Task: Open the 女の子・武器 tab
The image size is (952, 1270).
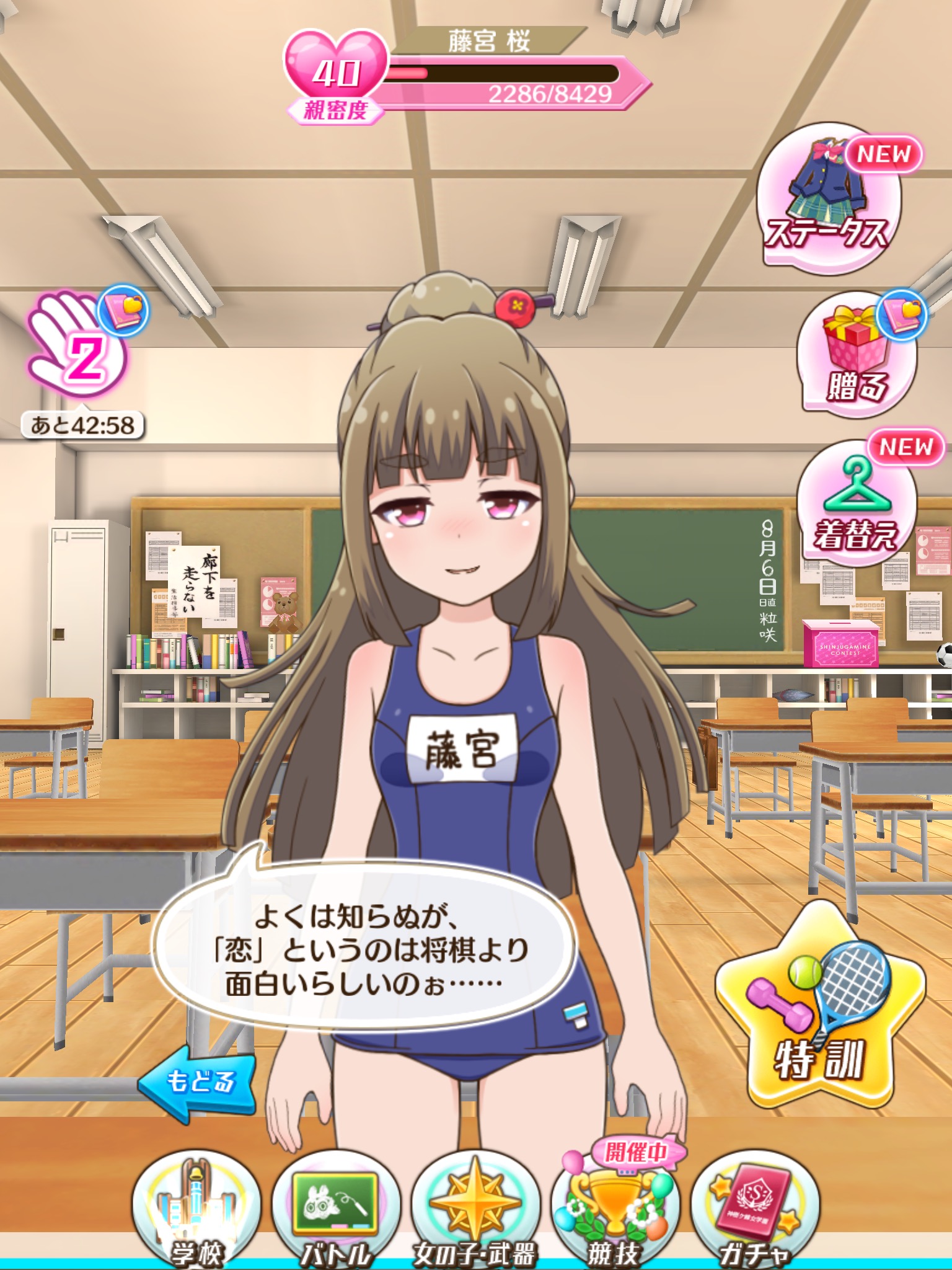Action: 475,1208
